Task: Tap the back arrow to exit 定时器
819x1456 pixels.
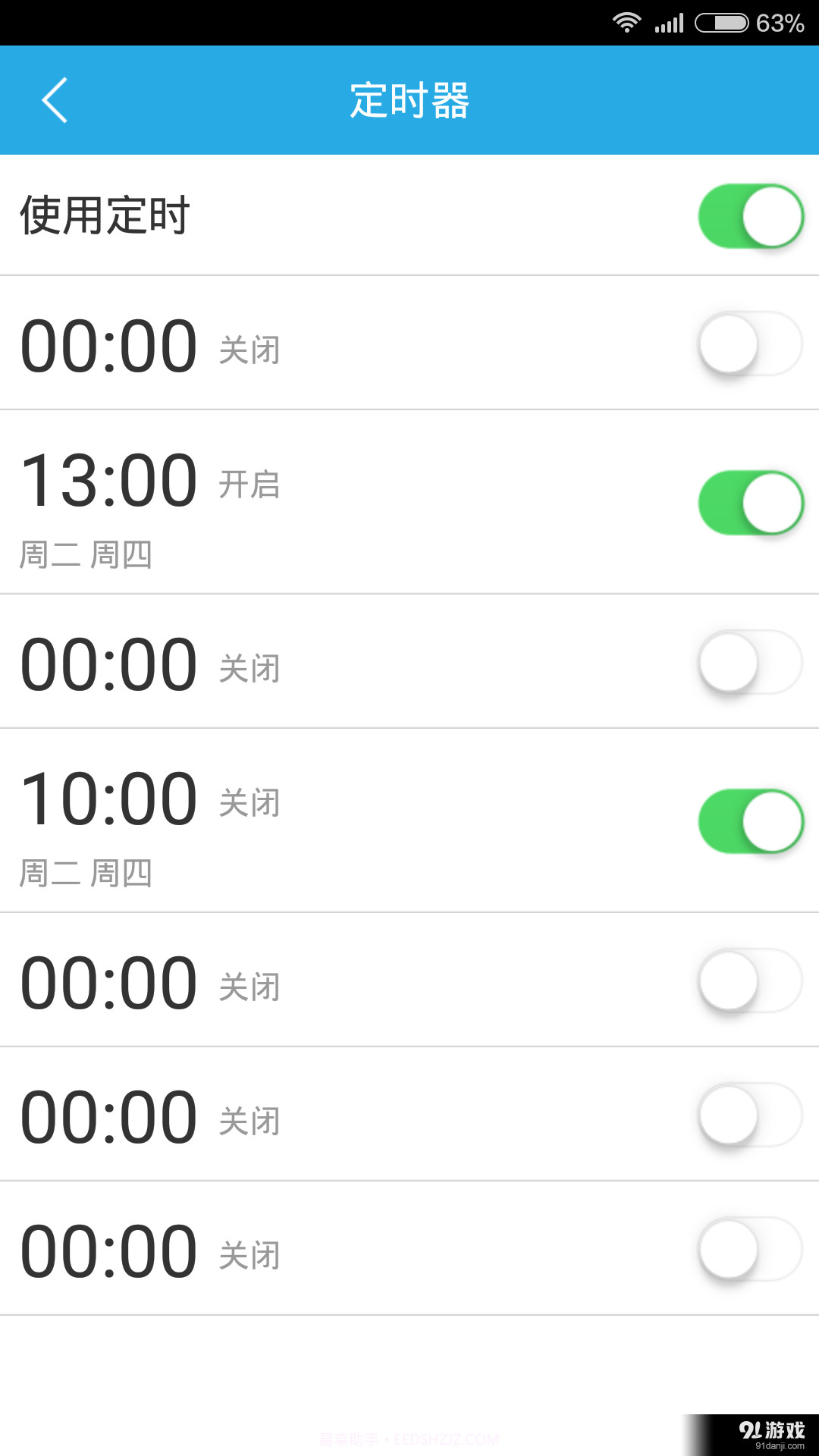Action: click(x=55, y=99)
